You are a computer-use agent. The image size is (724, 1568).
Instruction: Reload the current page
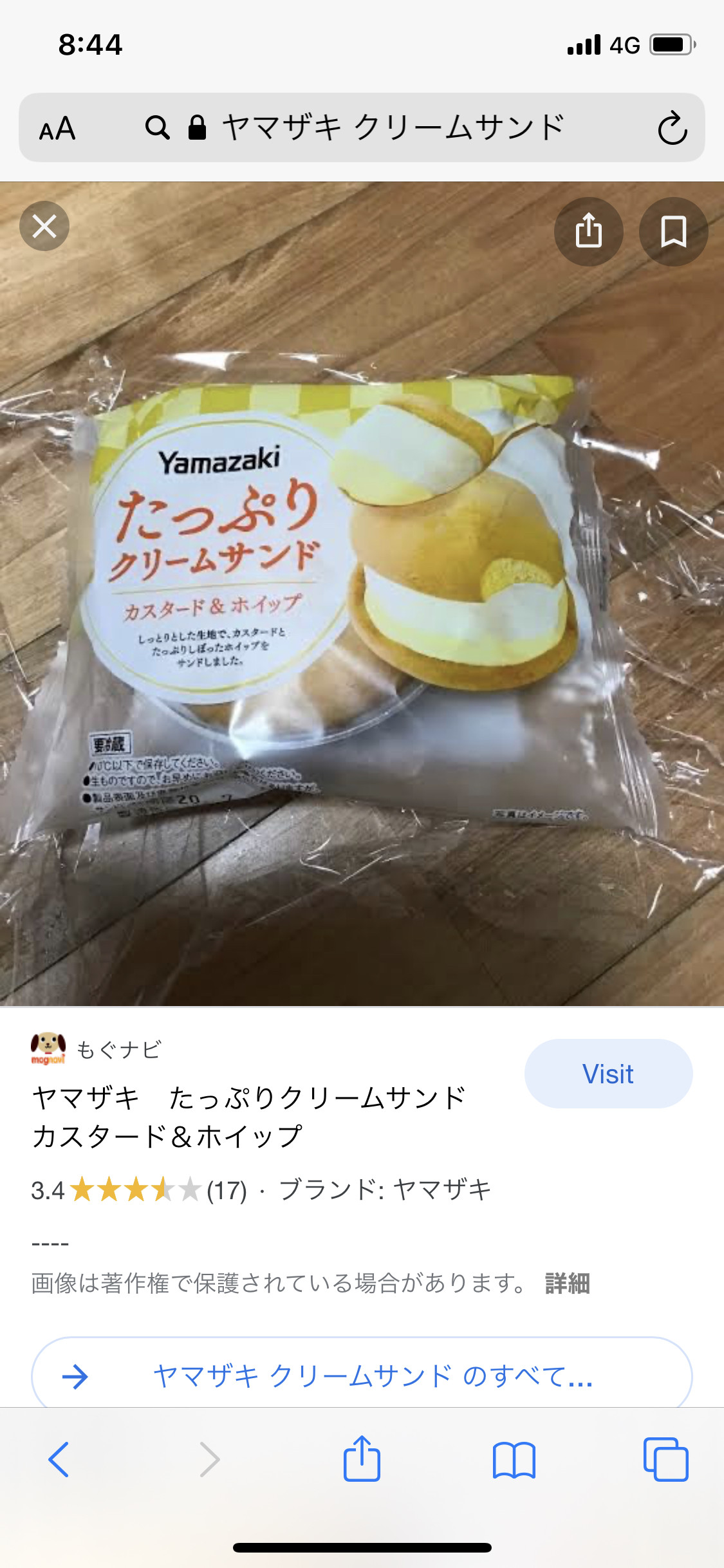point(672,128)
